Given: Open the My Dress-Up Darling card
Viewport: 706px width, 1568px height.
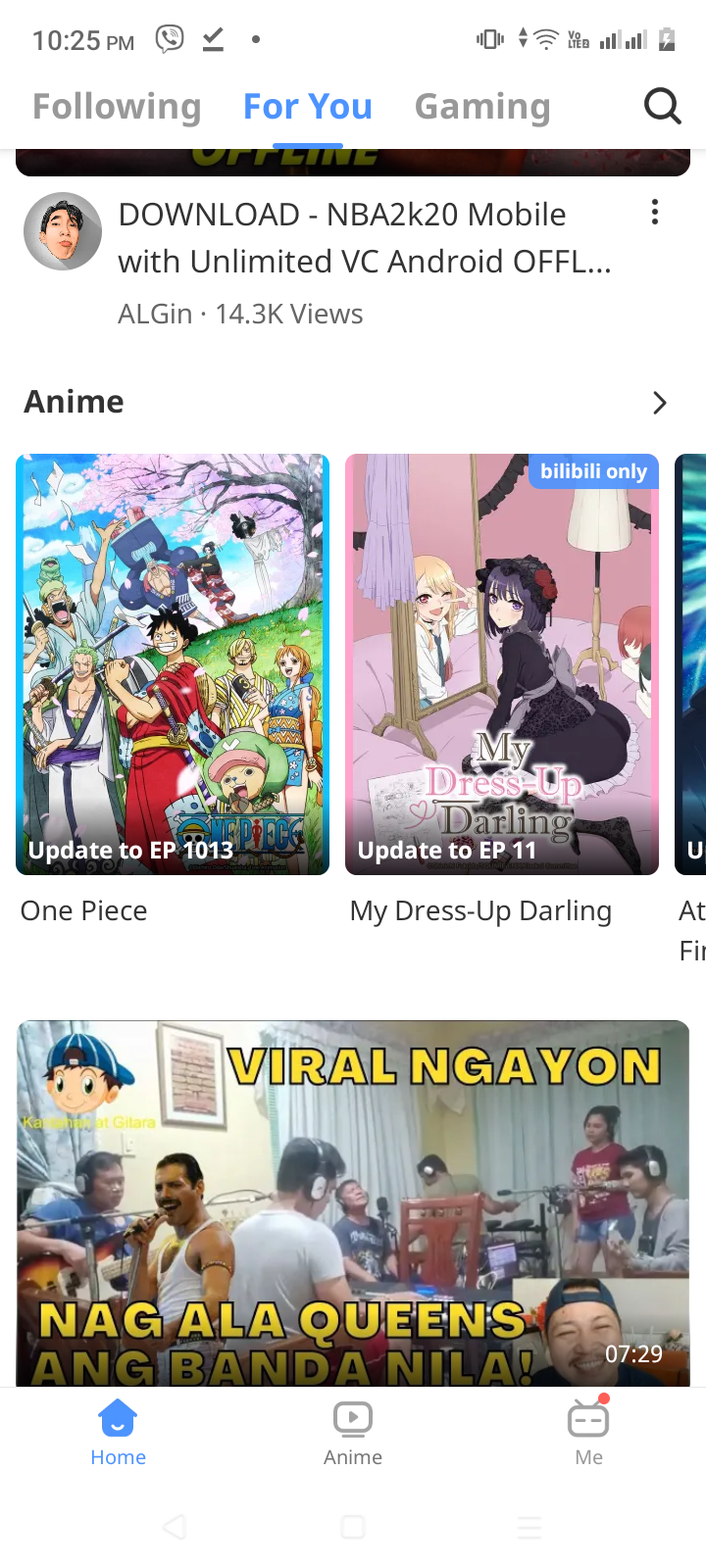Looking at the screenshot, I should coord(502,664).
